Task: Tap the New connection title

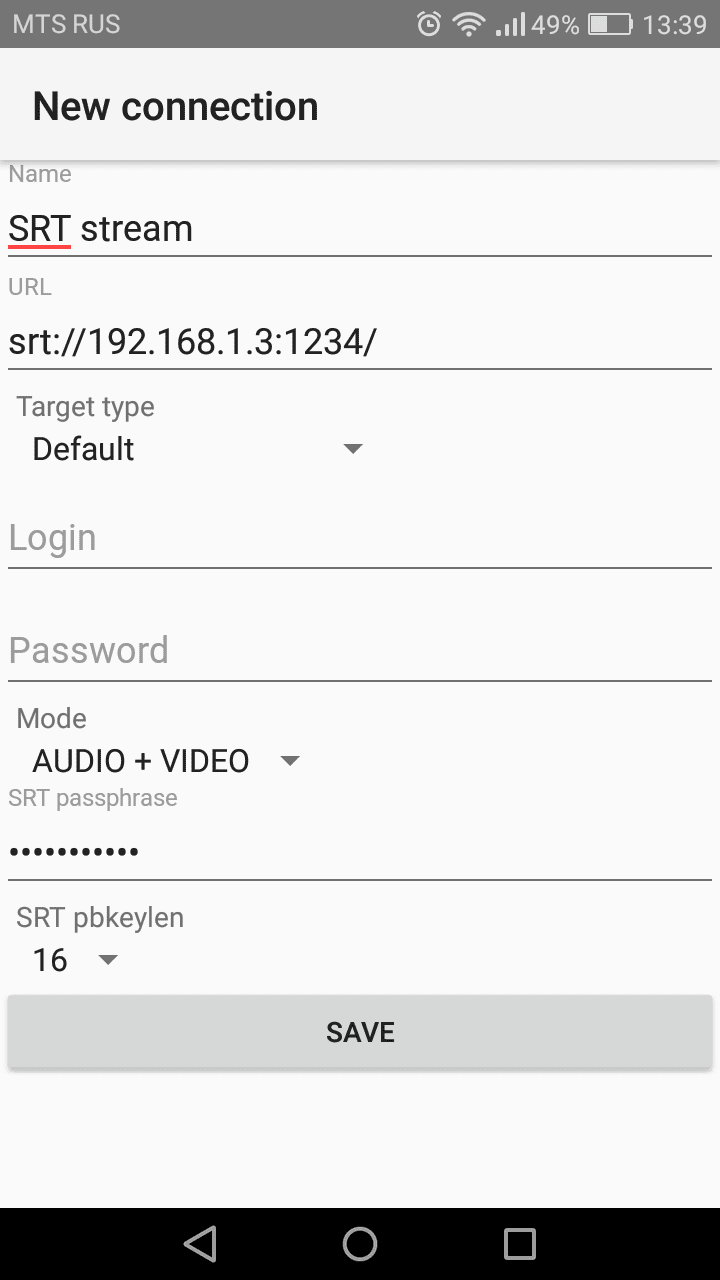Action: point(175,105)
